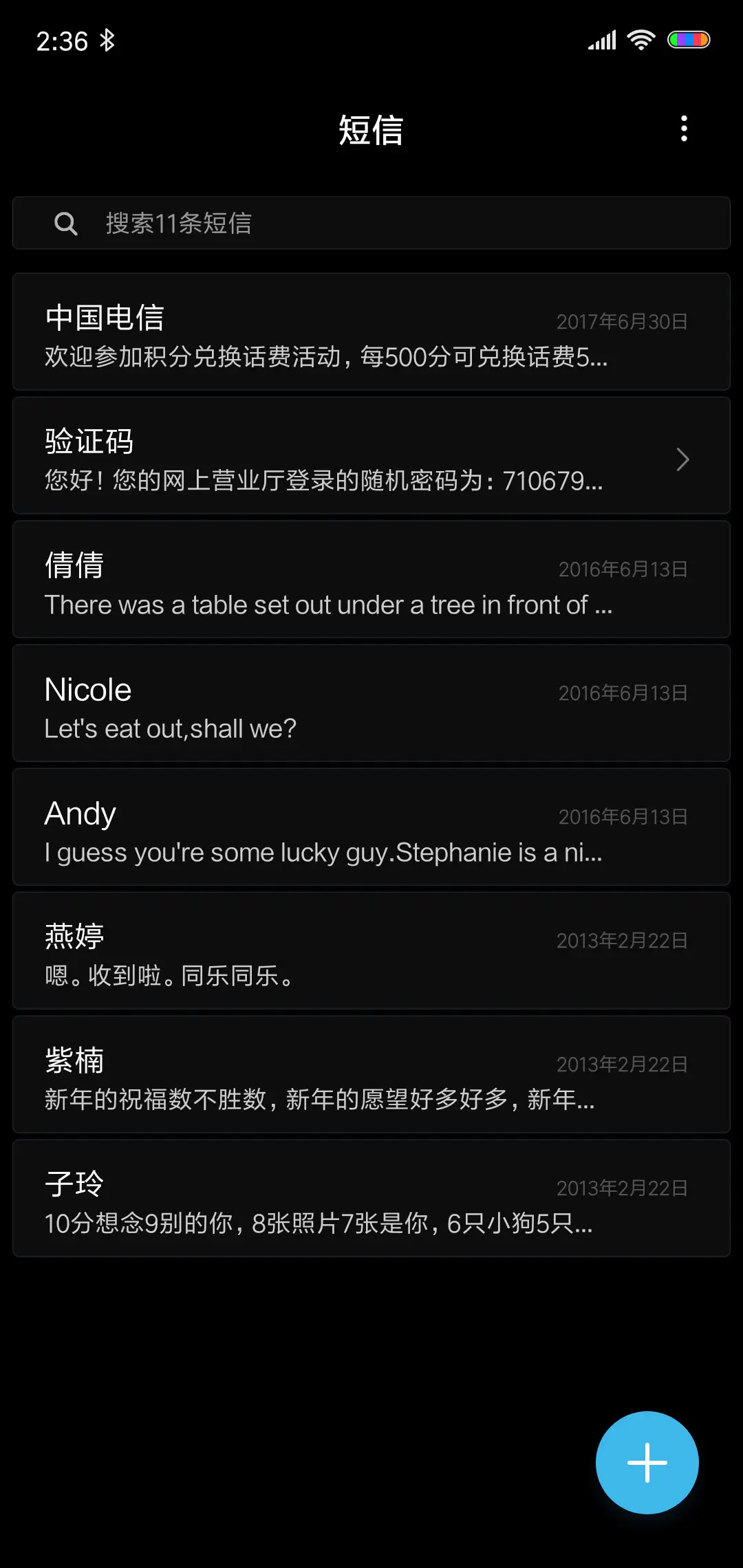Viewport: 743px width, 1568px height.
Task: Open the 紫楠 conversation
Action: pos(371,1076)
